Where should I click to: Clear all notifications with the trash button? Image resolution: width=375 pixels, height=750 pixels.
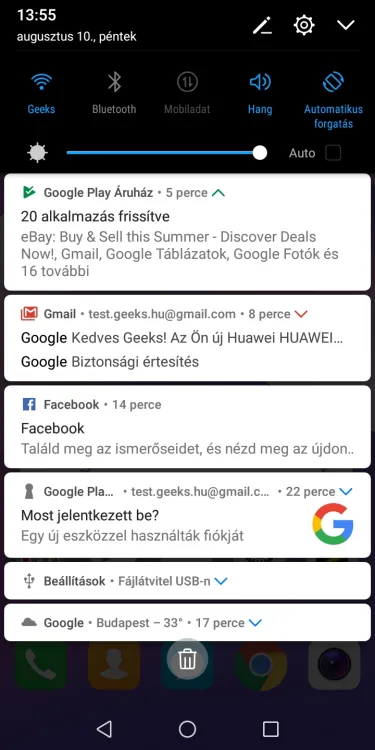[187, 660]
